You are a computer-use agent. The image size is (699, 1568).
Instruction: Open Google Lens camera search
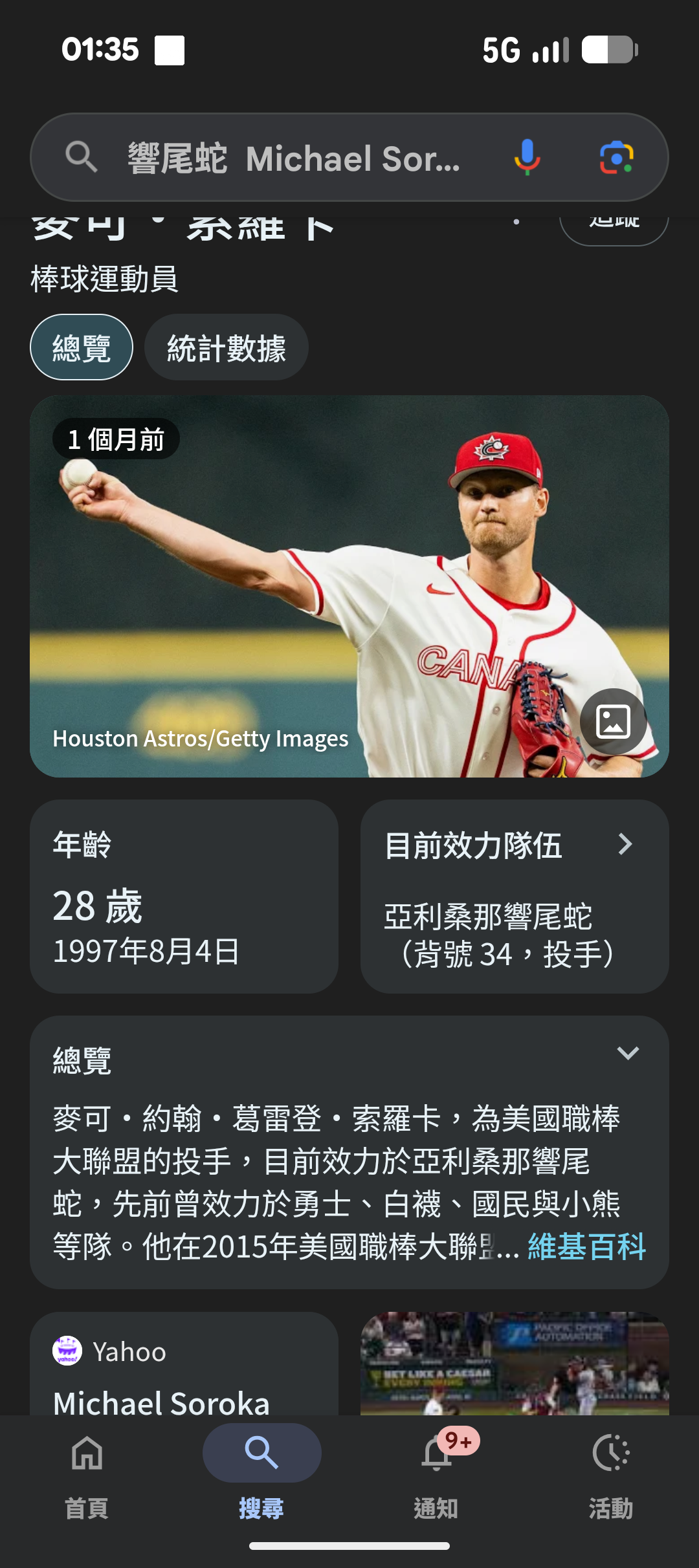tap(616, 157)
